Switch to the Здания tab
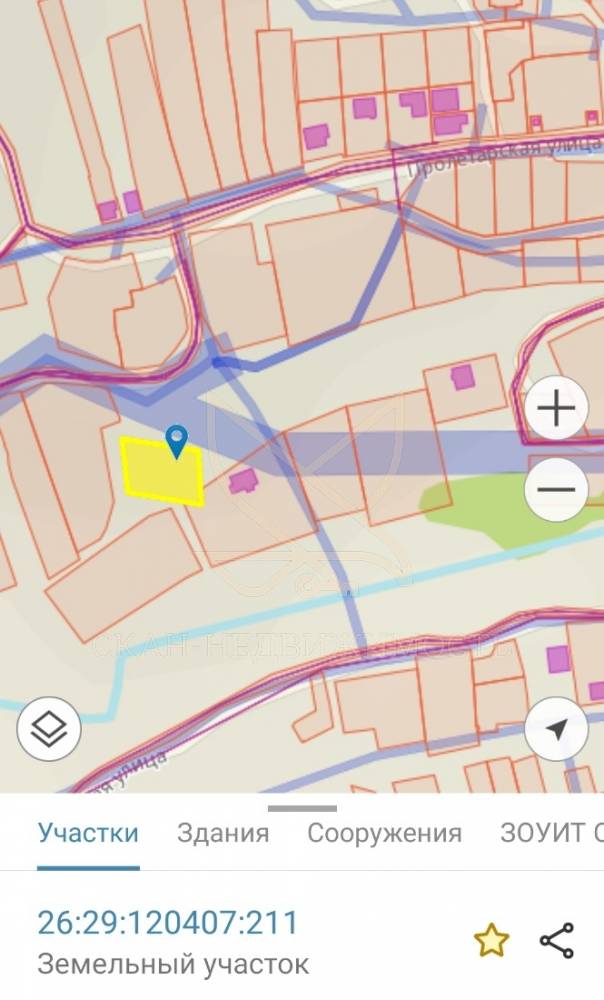 pos(223,833)
